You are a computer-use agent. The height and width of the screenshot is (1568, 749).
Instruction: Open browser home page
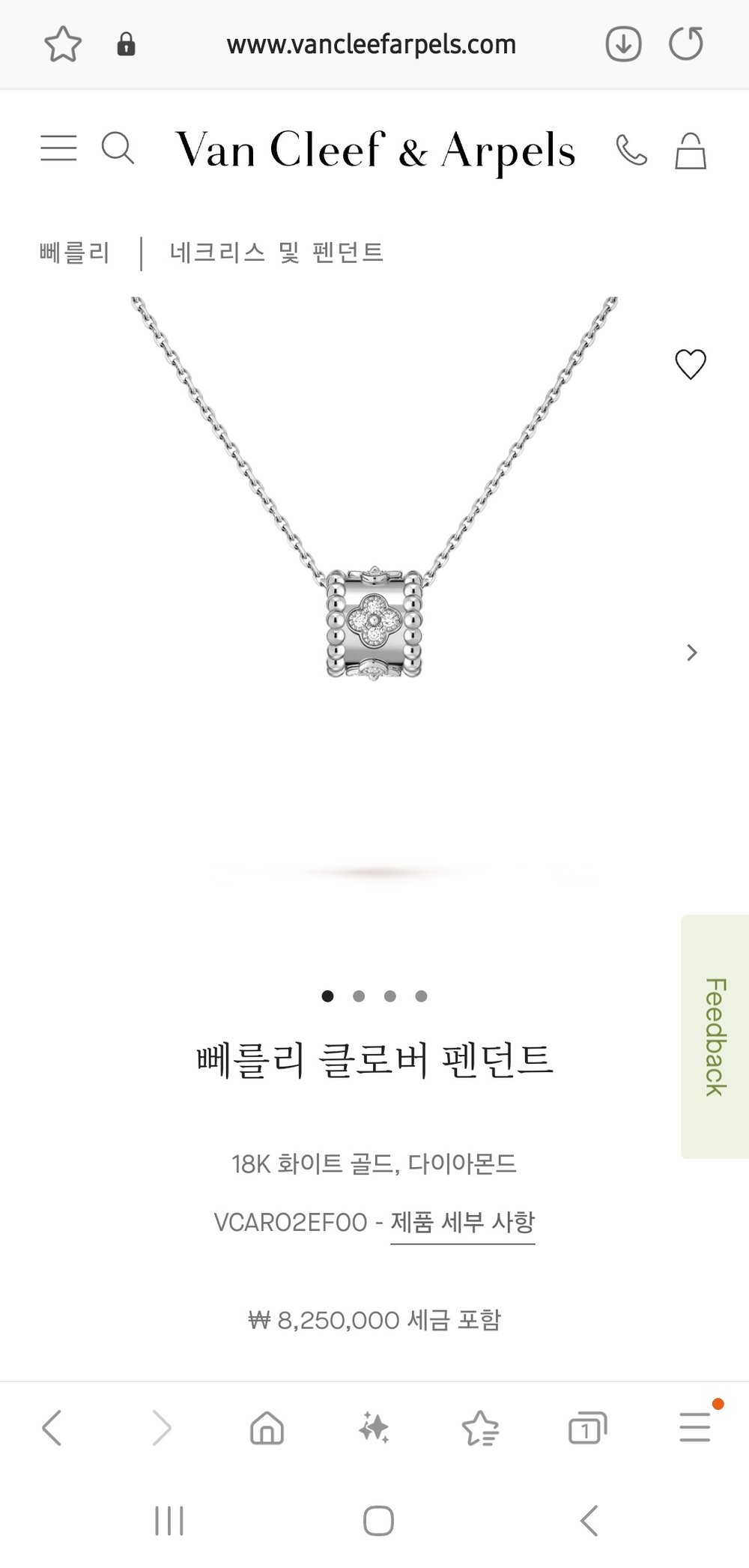(267, 1427)
